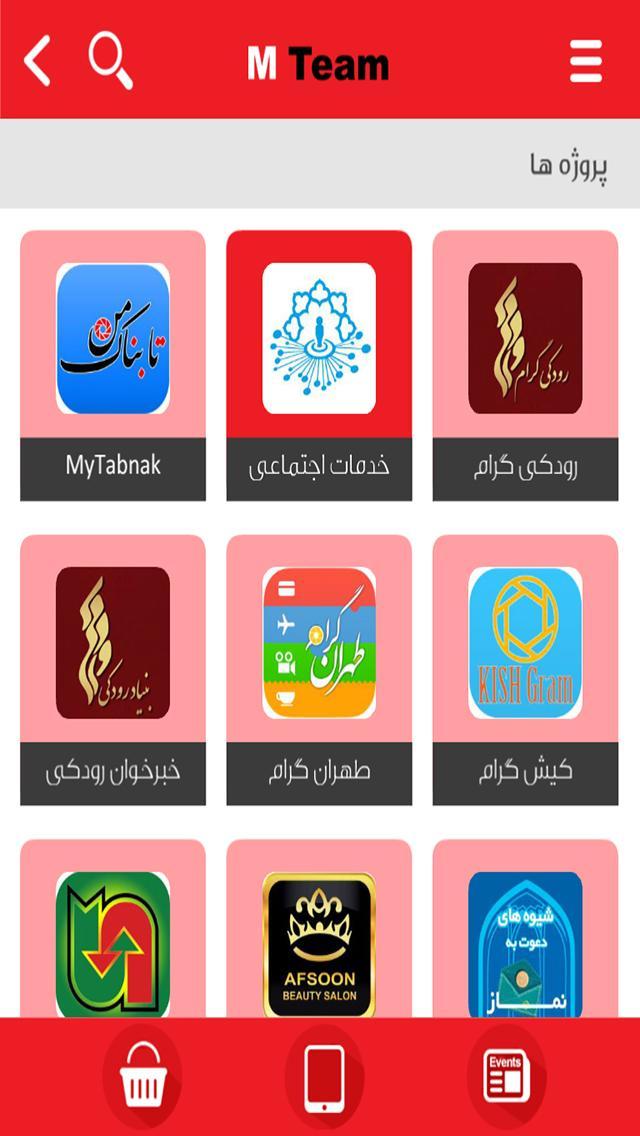View the خبرخوان رودکی project card

click(113, 670)
